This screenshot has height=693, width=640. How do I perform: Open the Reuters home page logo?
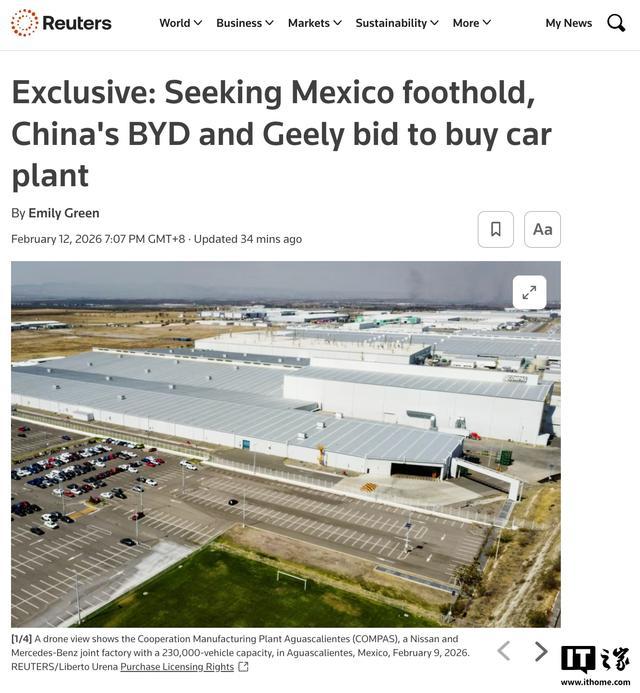(62, 23)
